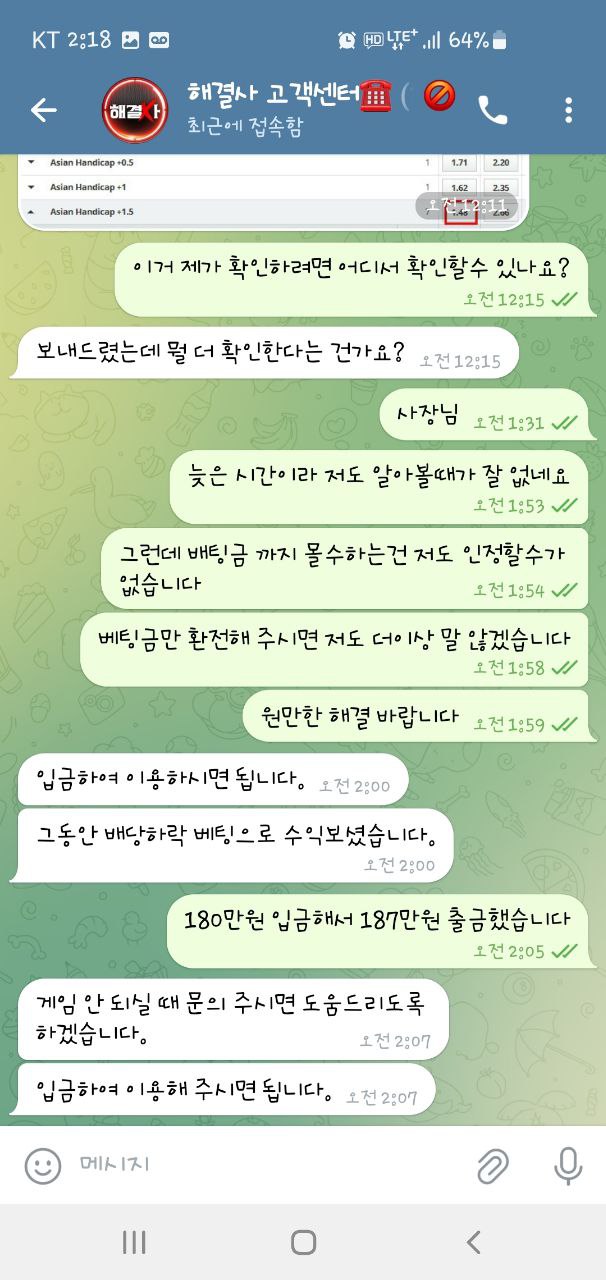Tap the microphone for a voice message

(x=567, y=1165)
